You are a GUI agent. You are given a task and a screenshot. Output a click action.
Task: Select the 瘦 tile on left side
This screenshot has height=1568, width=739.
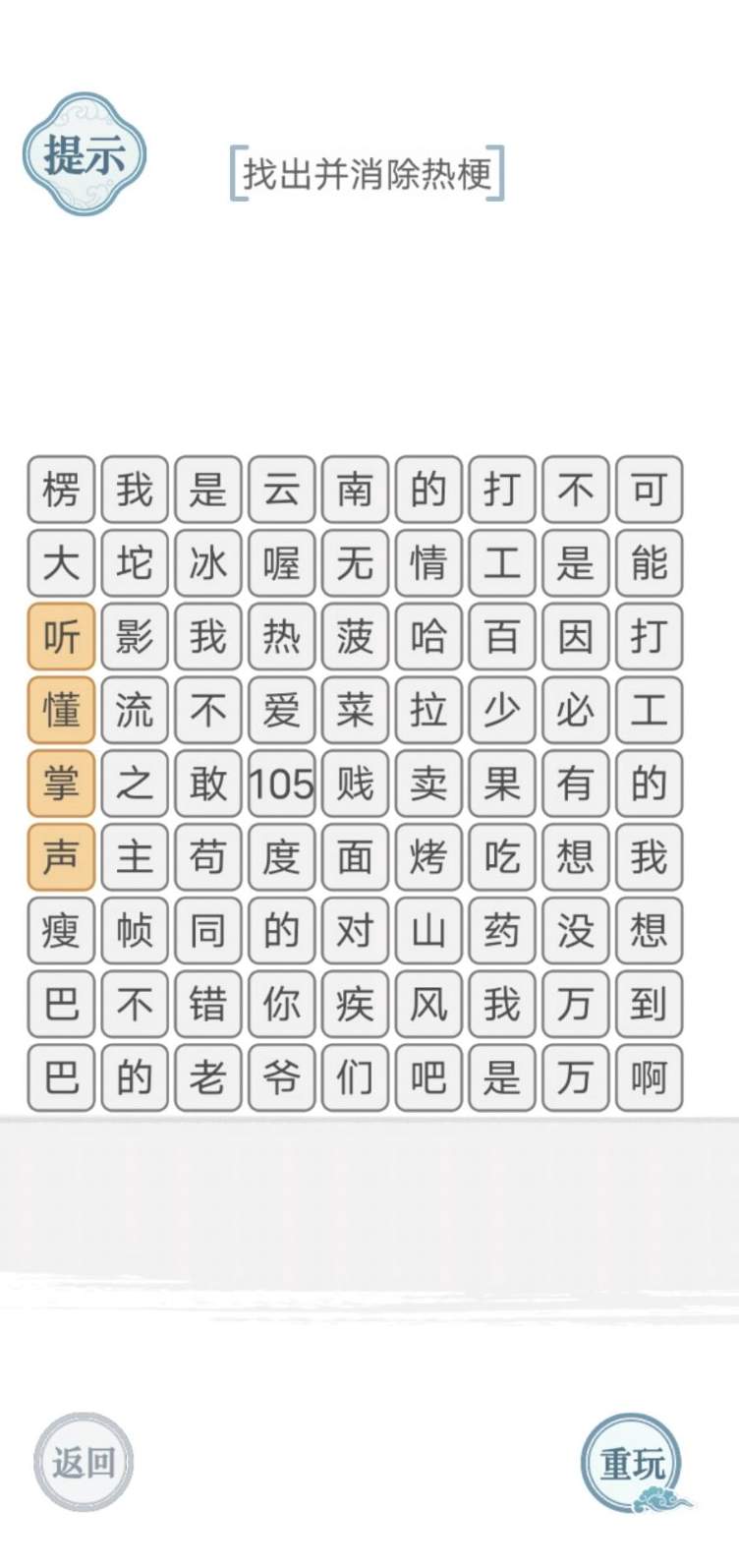60,931
